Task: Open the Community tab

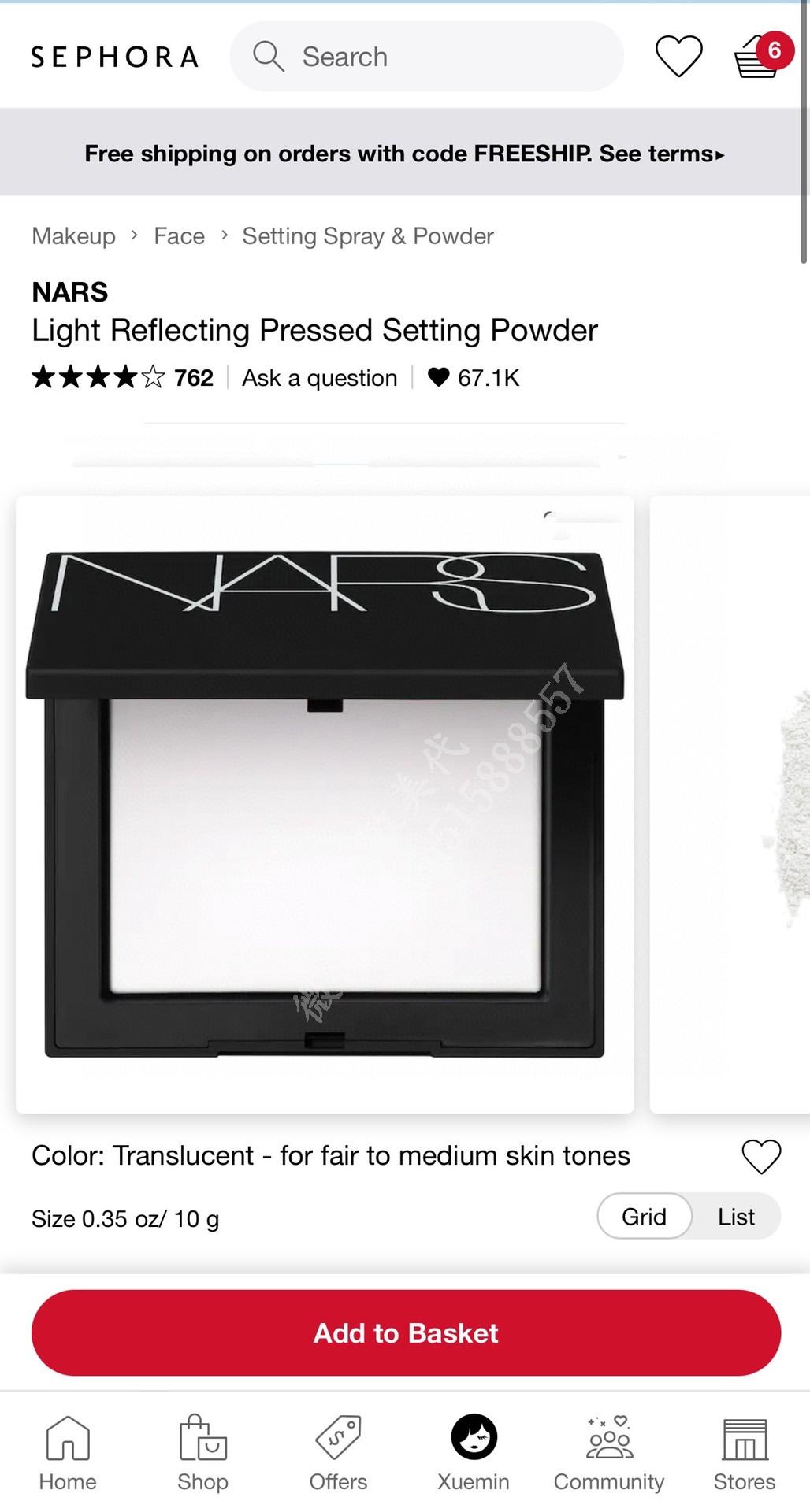Action: click(609, 1453)
